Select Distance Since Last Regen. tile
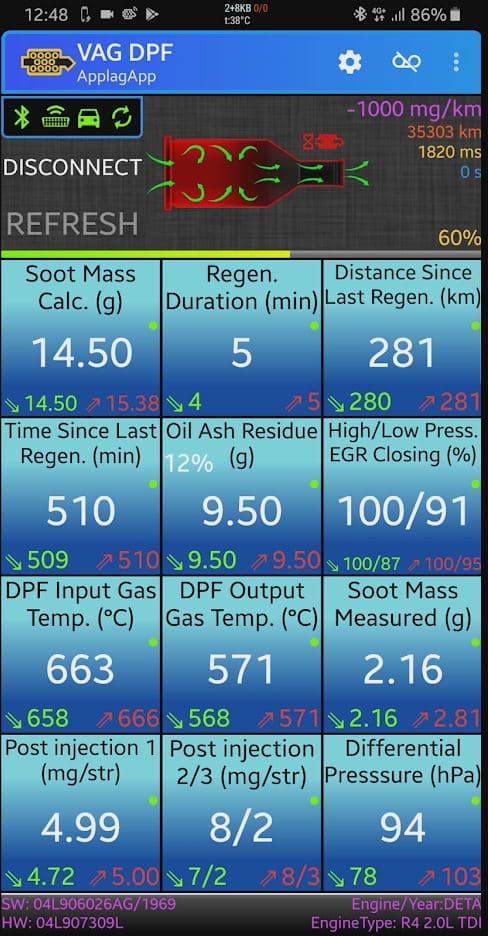 (x=402, y=338)
